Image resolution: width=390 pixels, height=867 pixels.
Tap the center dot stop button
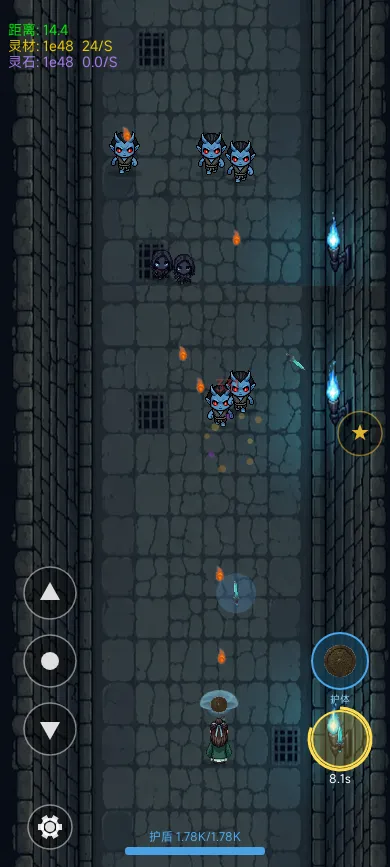[x=50, y=661]
